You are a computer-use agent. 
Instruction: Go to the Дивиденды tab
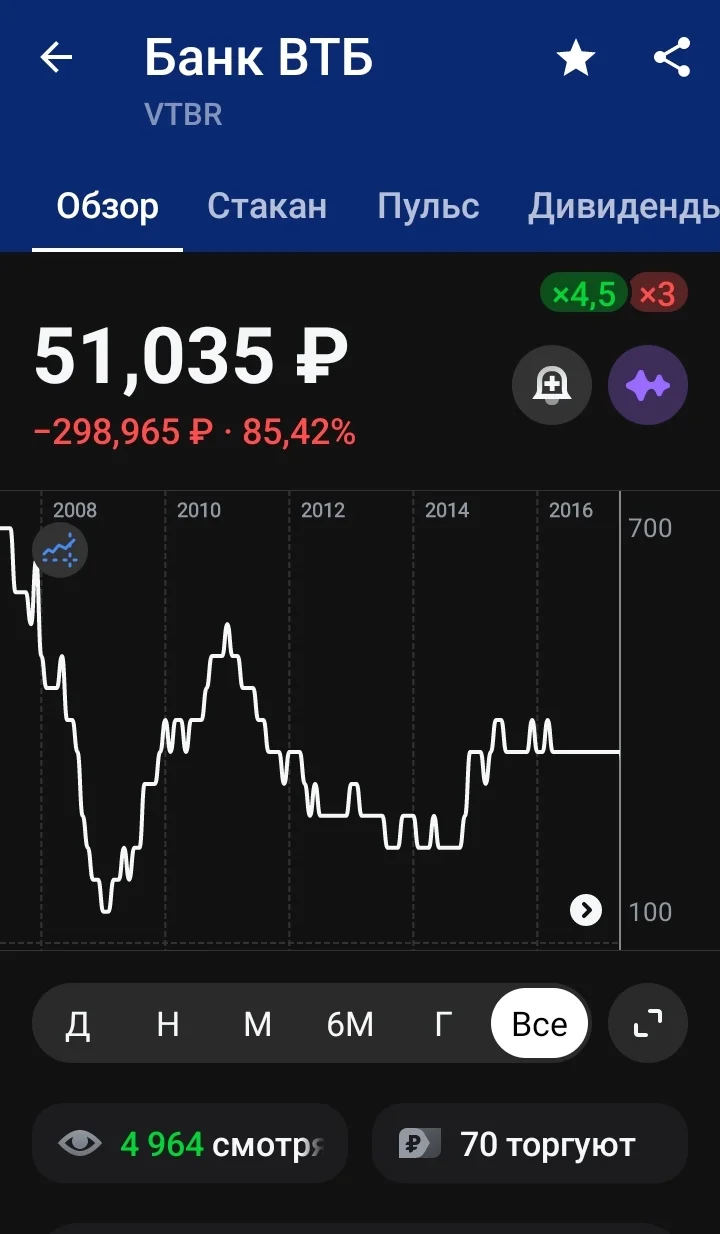click(624, 206)
